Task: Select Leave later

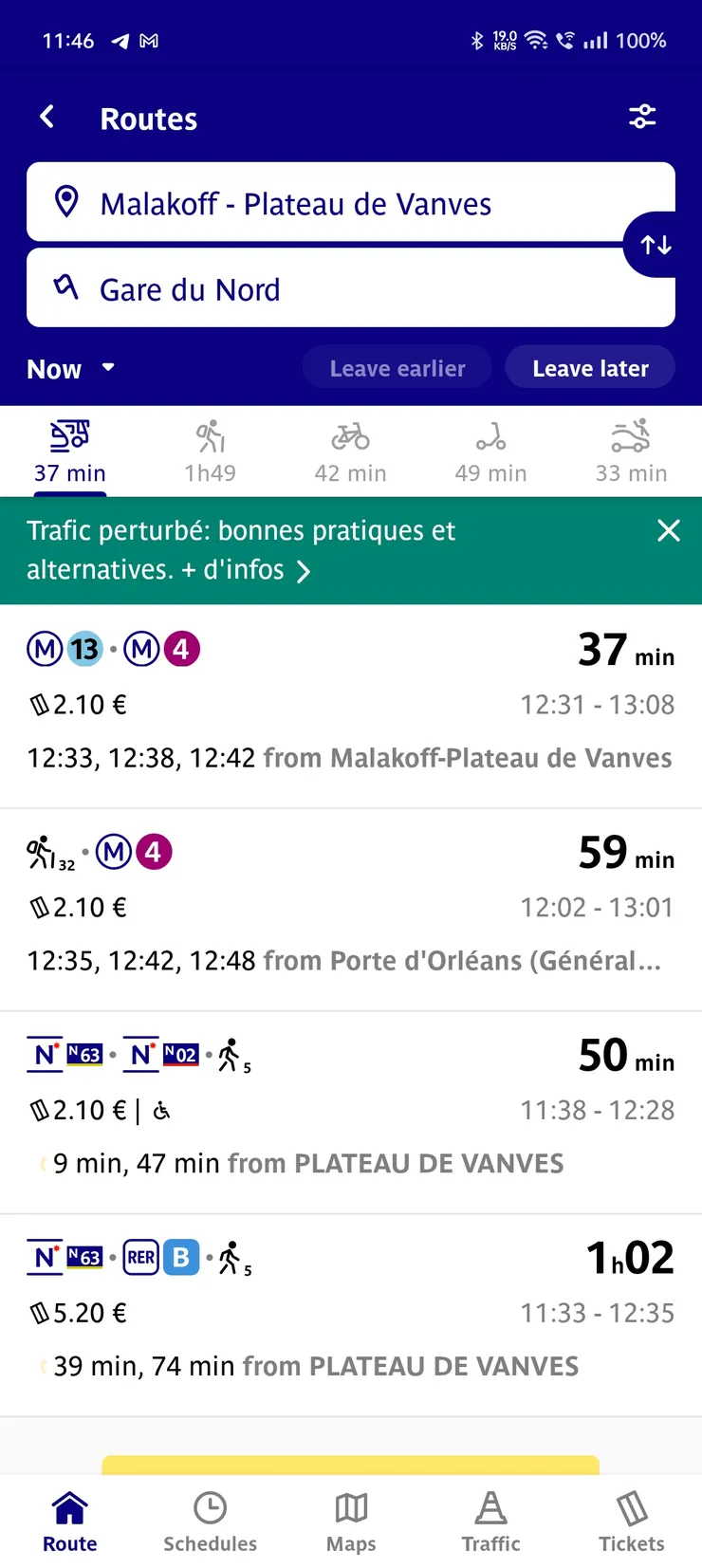Action: [x=590, y=368]
